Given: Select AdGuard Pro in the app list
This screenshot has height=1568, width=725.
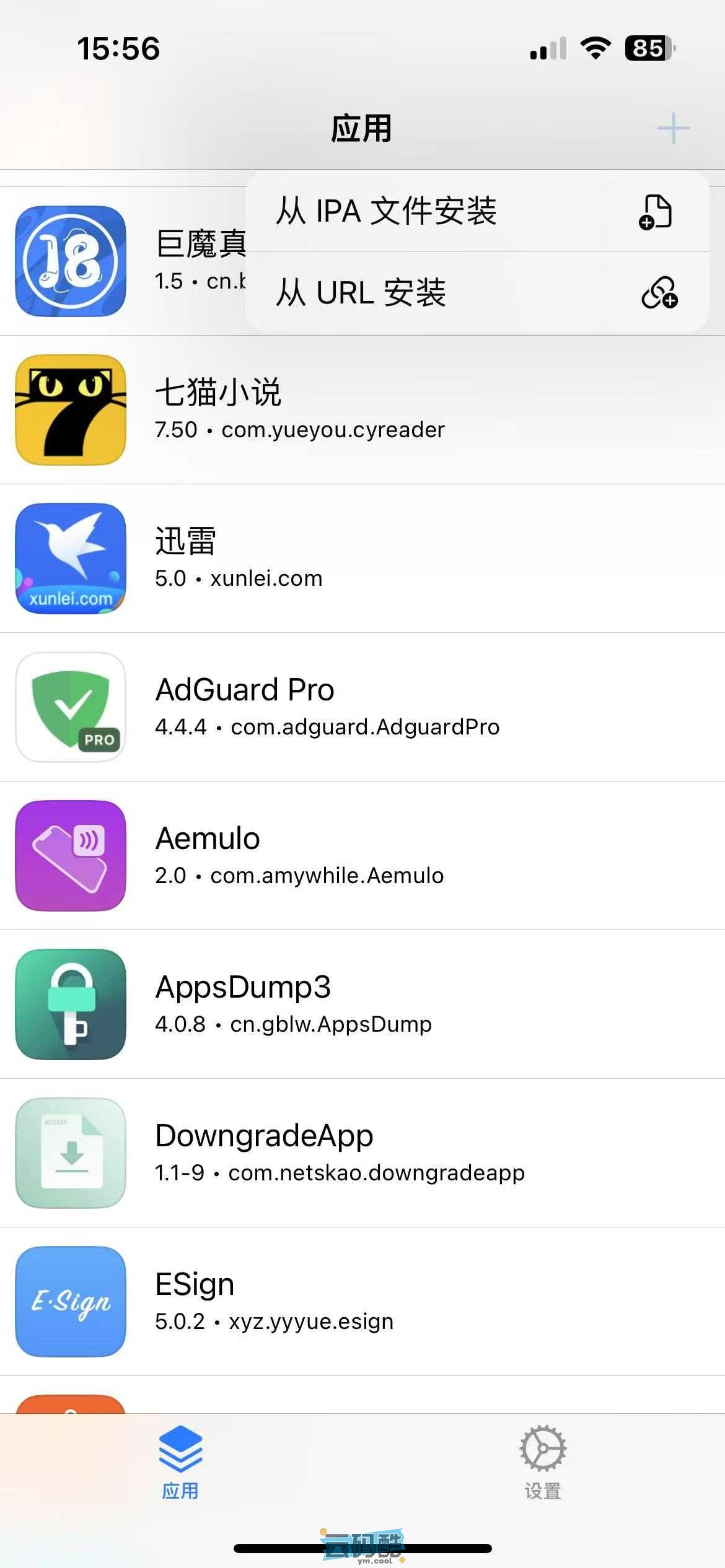Looking at the screenshot, I should [362, 707].
